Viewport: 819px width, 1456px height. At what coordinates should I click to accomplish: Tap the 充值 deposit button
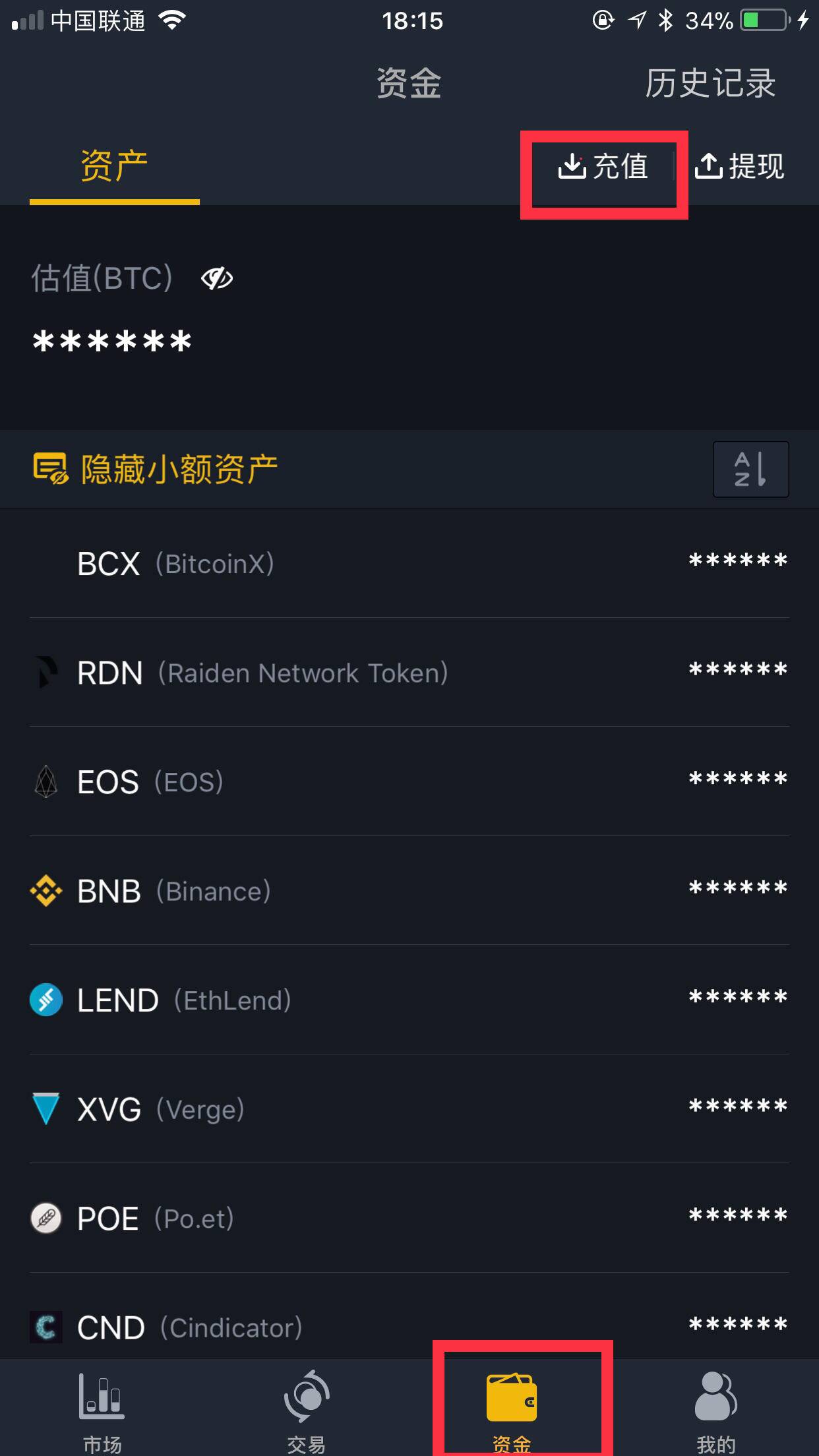tap(603, 166)
